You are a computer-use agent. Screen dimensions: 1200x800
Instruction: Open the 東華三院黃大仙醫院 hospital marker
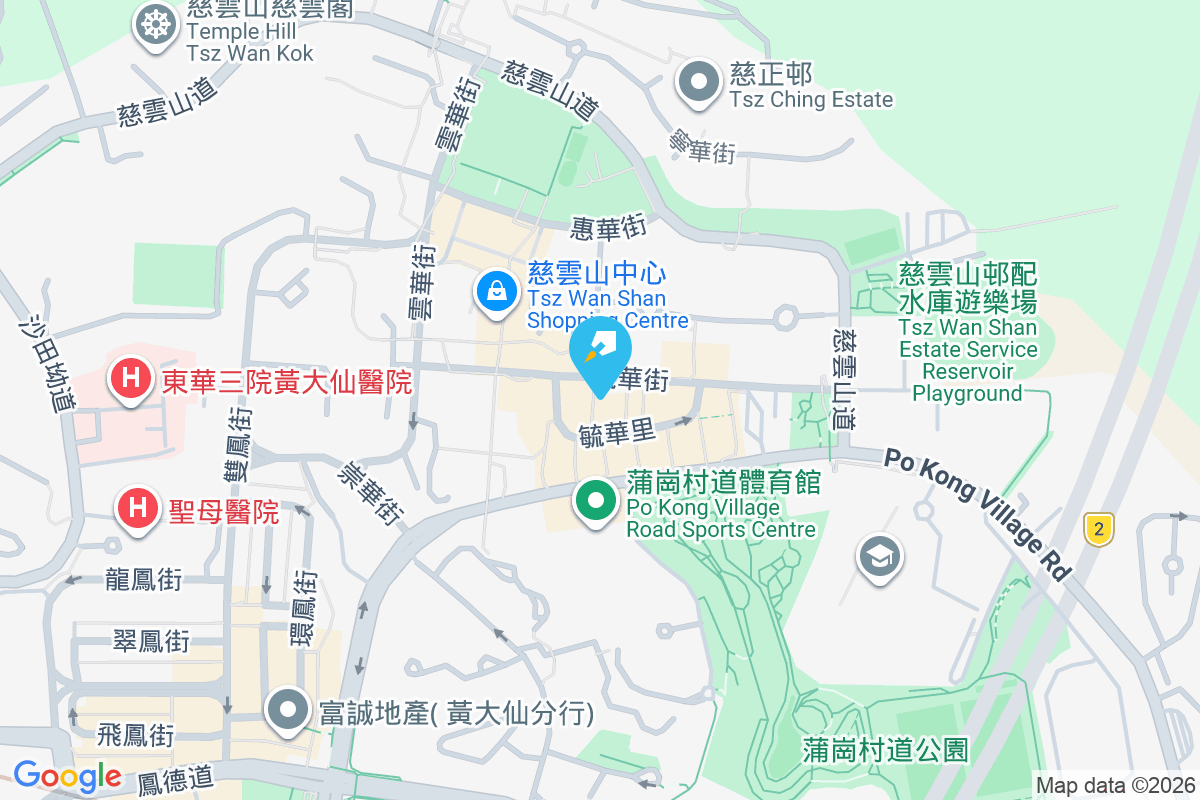click(129, 380)
